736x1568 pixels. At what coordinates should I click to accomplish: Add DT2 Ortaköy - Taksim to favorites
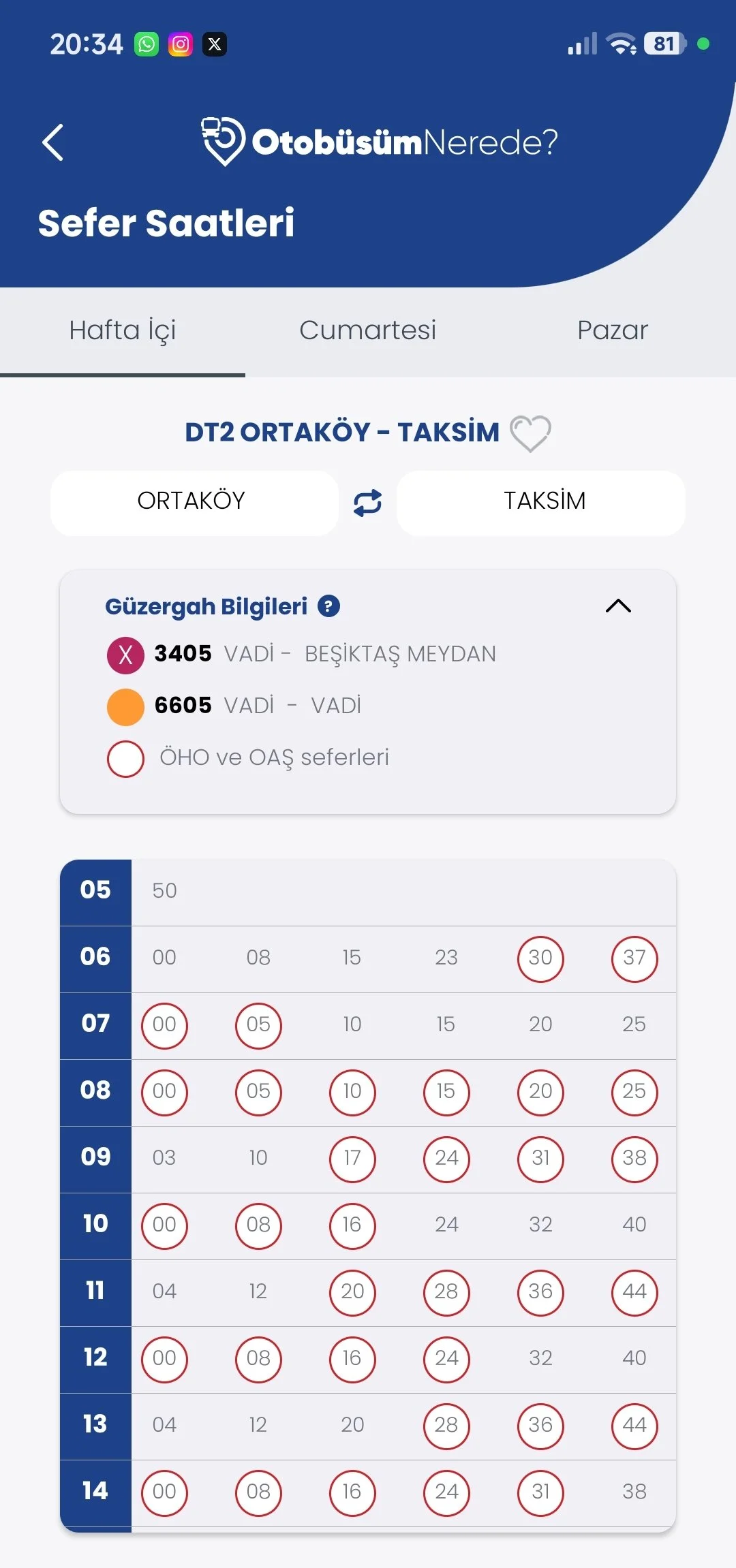[x=530, y=433]
